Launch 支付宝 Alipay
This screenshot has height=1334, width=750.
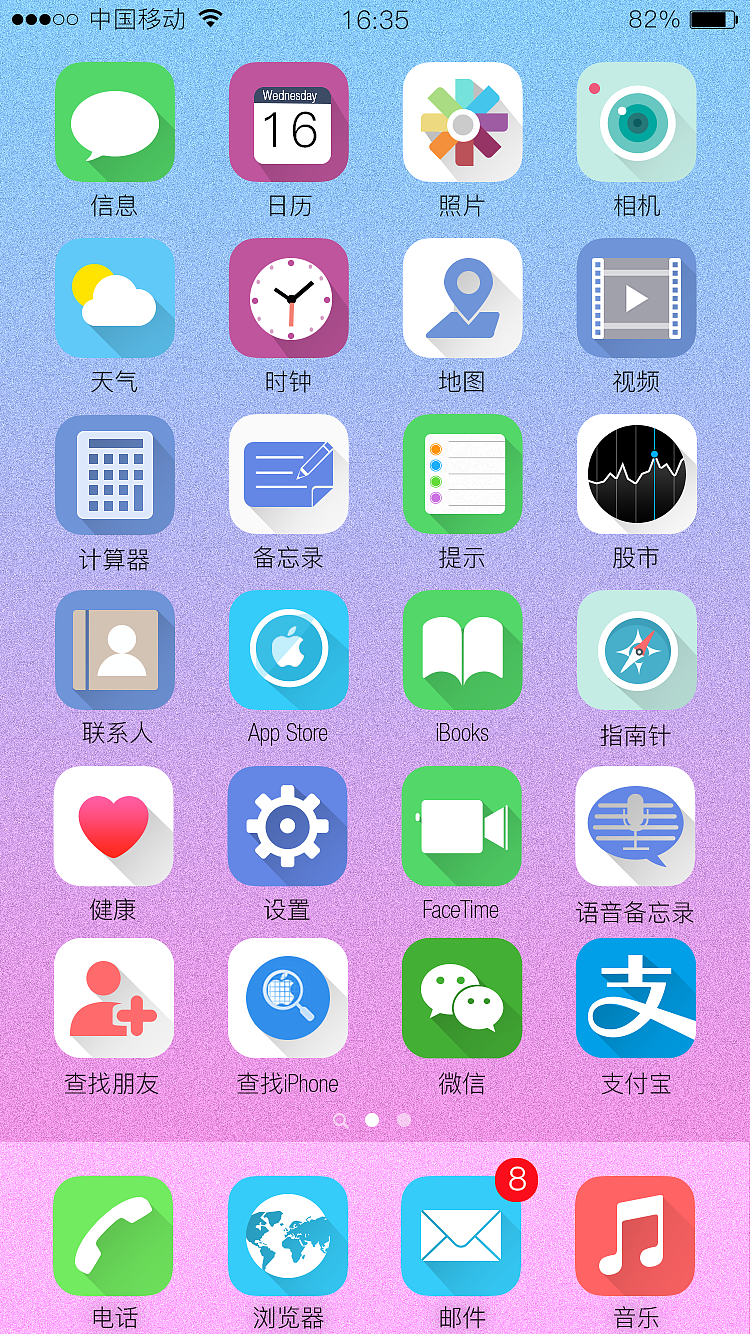click(x=636, y=998)
